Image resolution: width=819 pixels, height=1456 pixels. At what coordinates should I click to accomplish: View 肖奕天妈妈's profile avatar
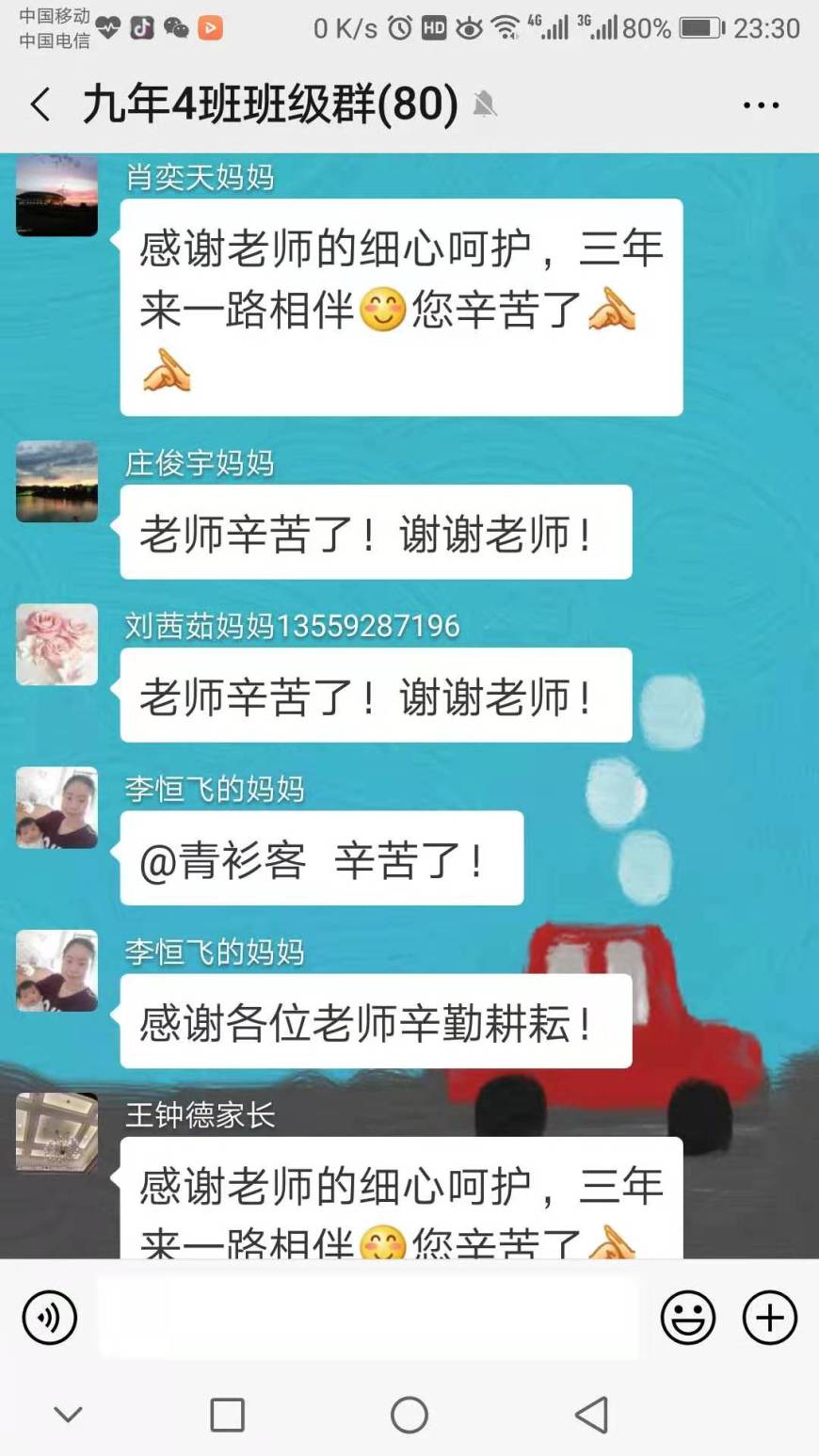57,195
